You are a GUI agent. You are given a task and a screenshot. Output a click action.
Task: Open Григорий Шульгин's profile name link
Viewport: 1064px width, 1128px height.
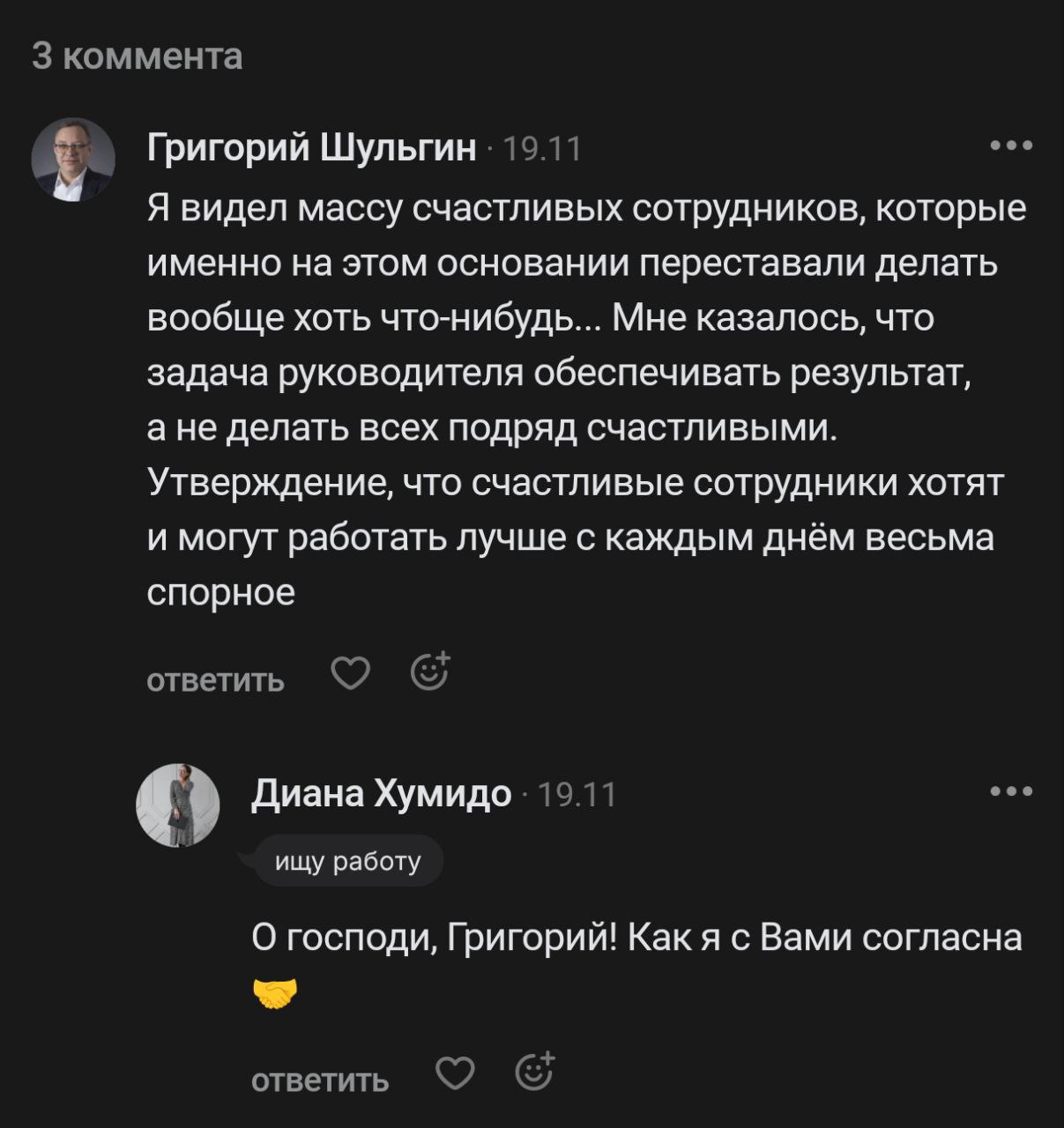coord(315,148)
